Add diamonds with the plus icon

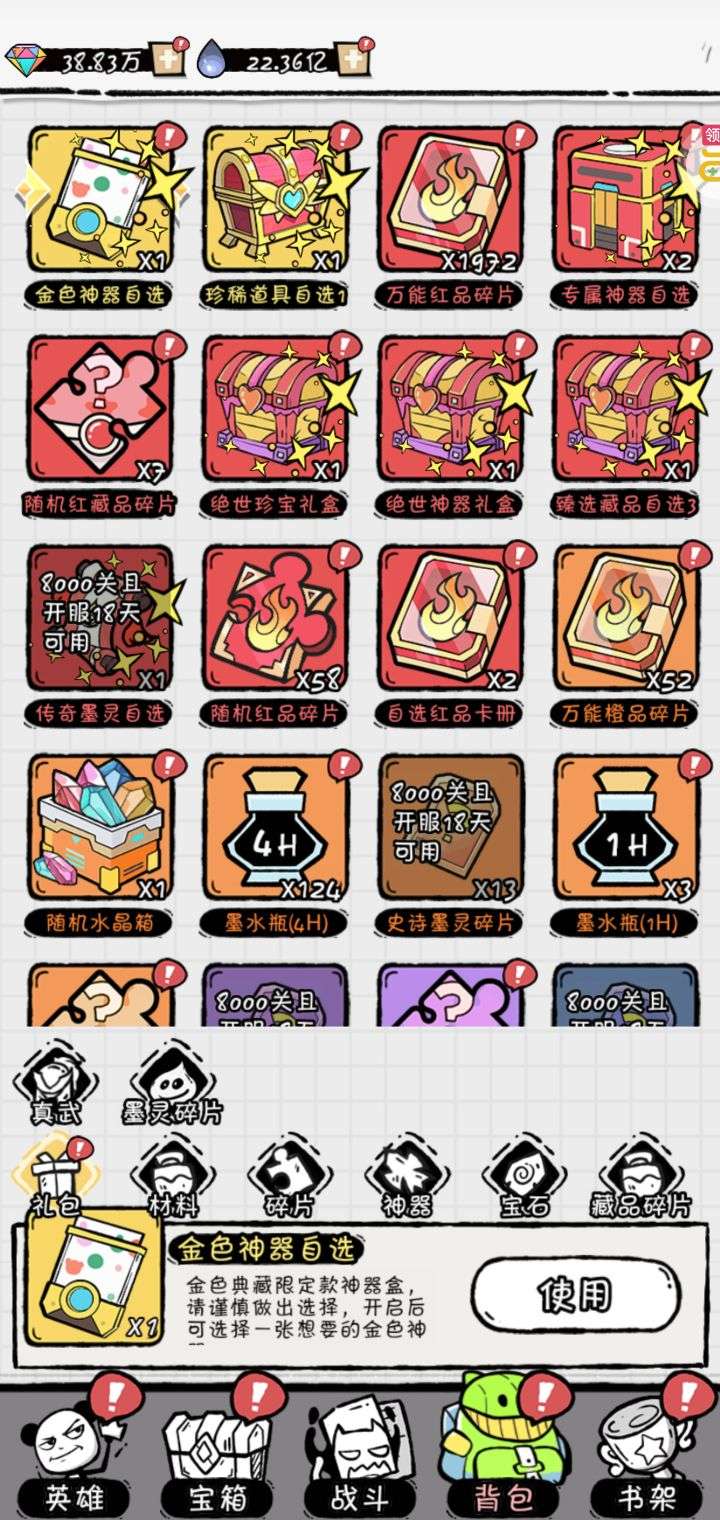pos(165,60)
